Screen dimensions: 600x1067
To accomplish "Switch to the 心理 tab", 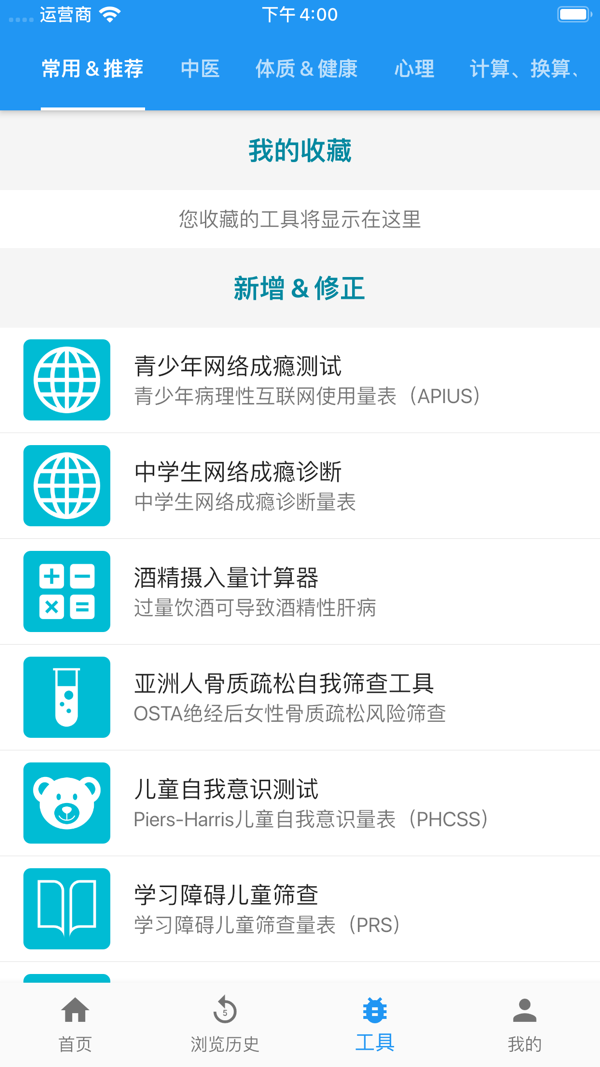I will pos(414,69).
